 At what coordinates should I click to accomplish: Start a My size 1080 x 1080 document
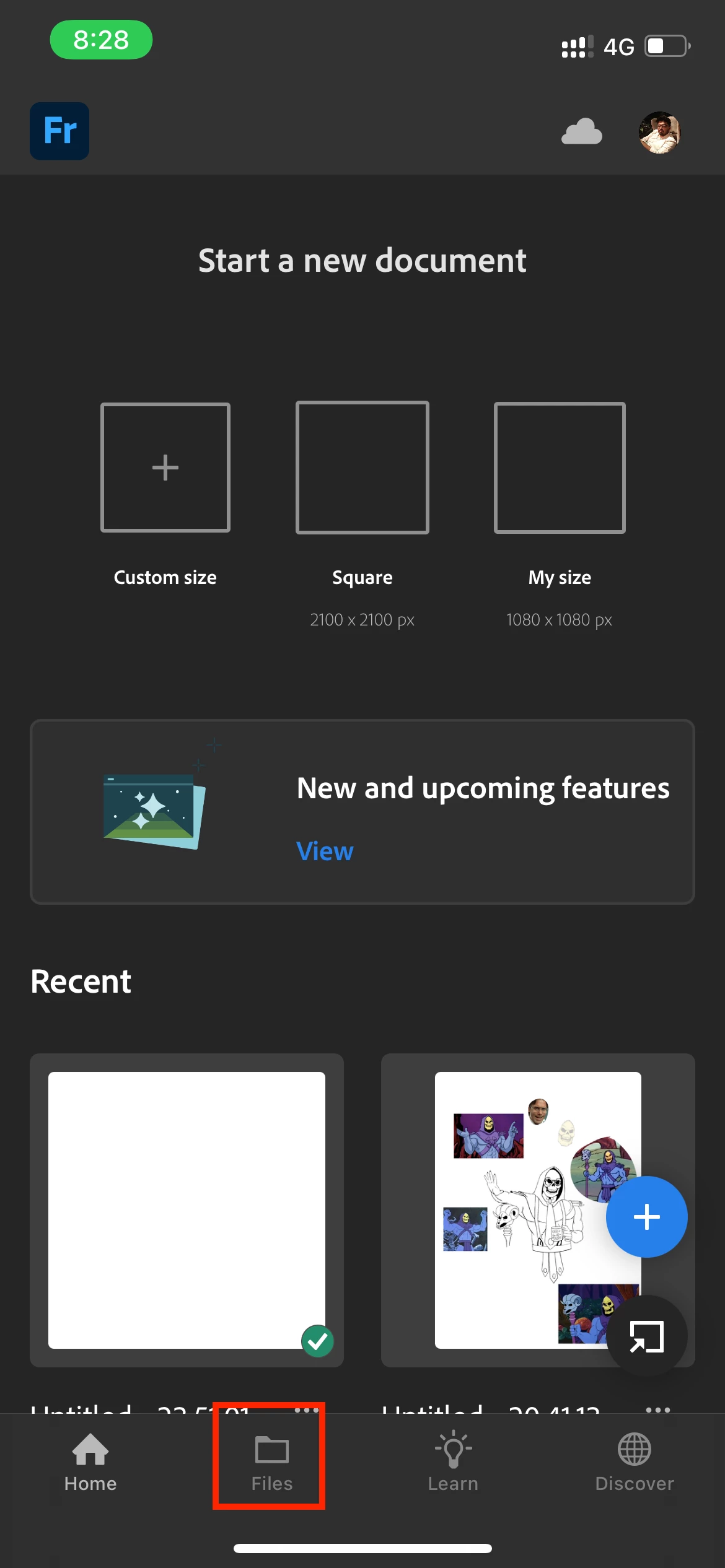[559, 468]
